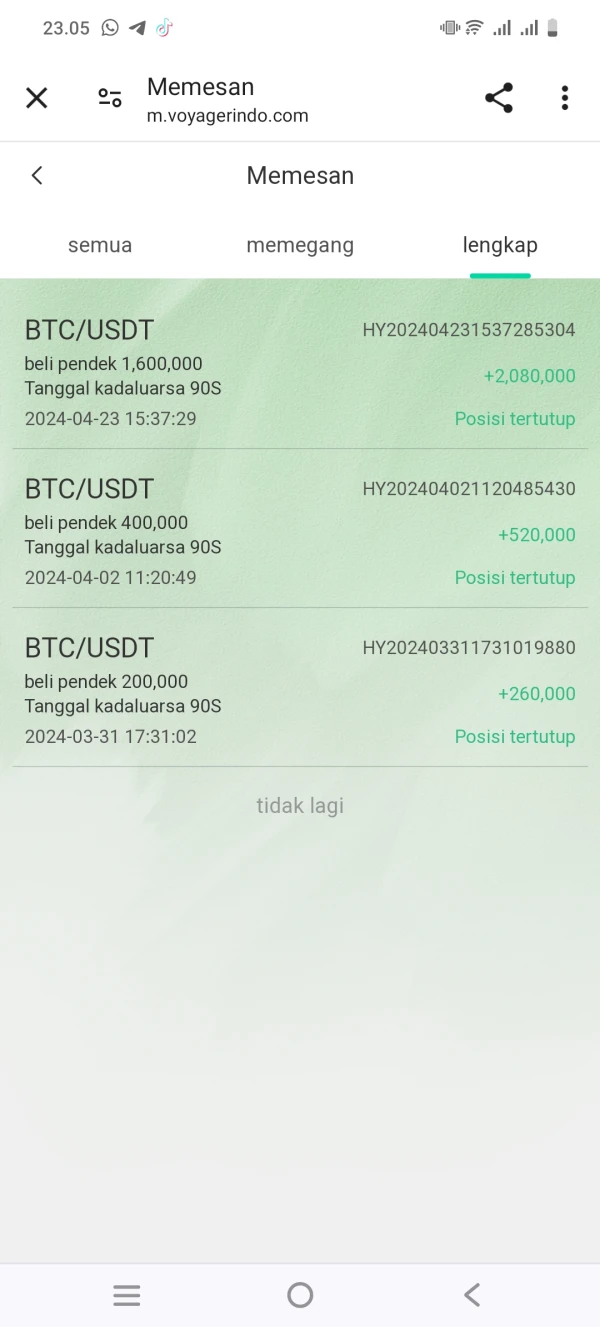Image resolution: width=600 pixels, height=1327 pixels.
Task: Switch to the memegang tab
Action: (300, 245)
